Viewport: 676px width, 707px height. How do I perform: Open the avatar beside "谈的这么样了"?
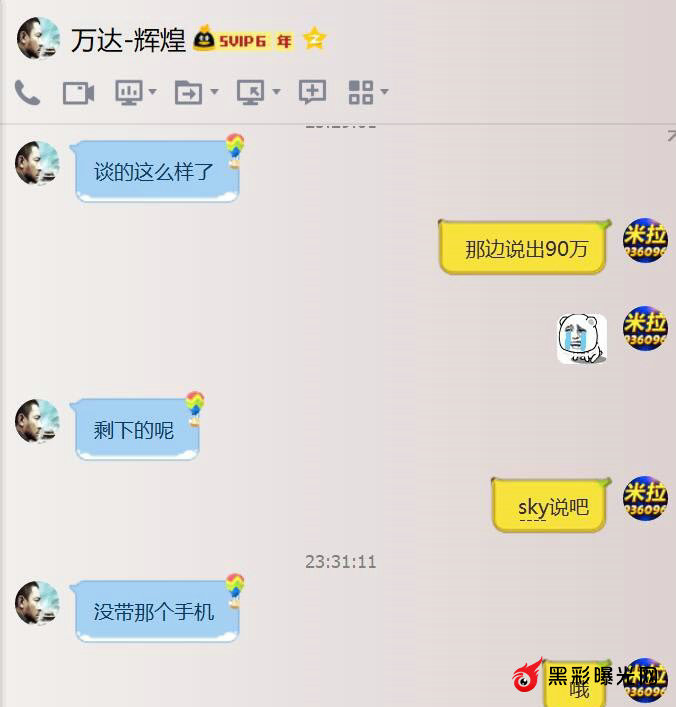tap(37, 163)
